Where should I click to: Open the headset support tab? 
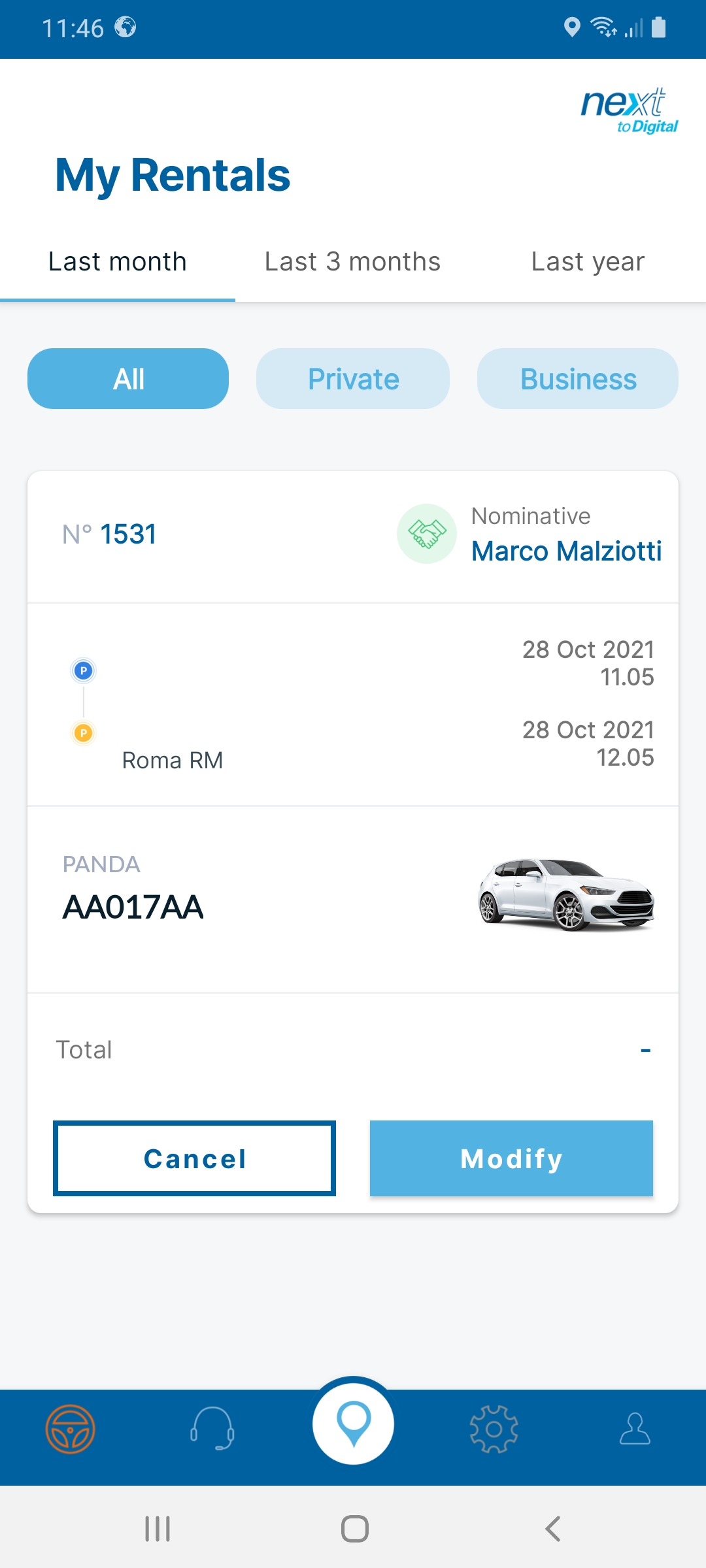tap(212, 1429)
